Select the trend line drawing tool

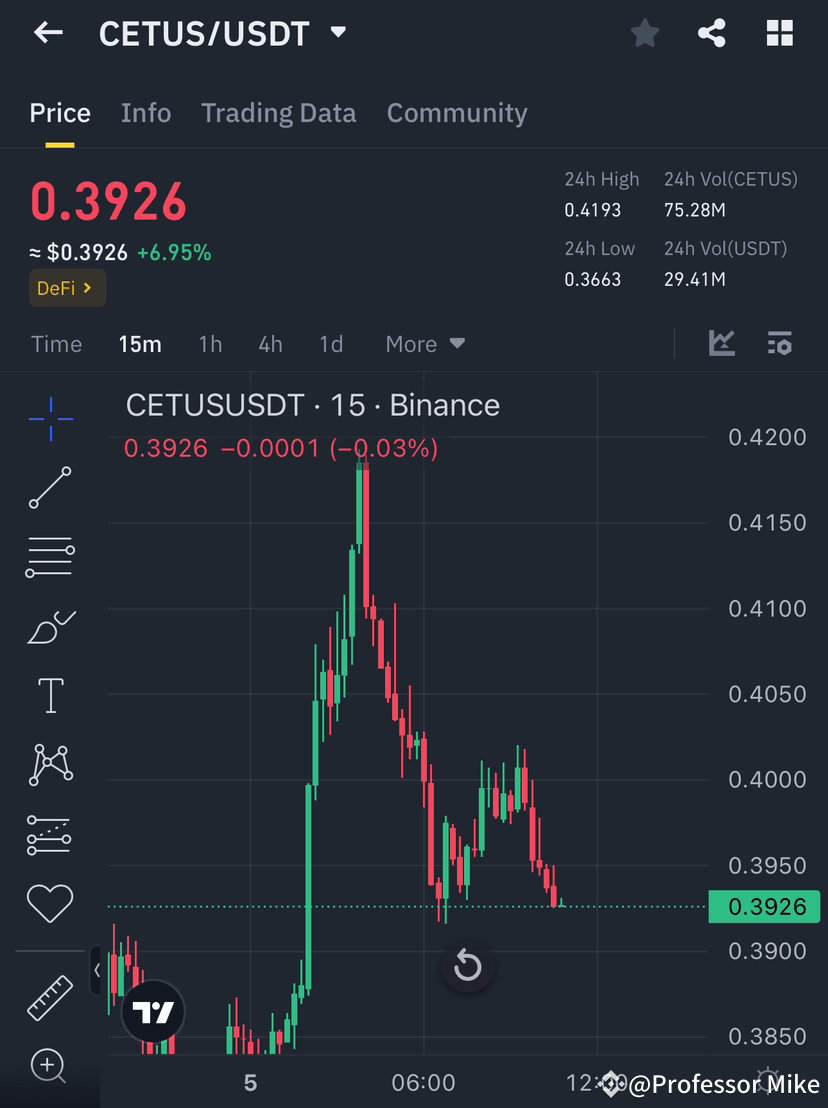click(50, 488)
